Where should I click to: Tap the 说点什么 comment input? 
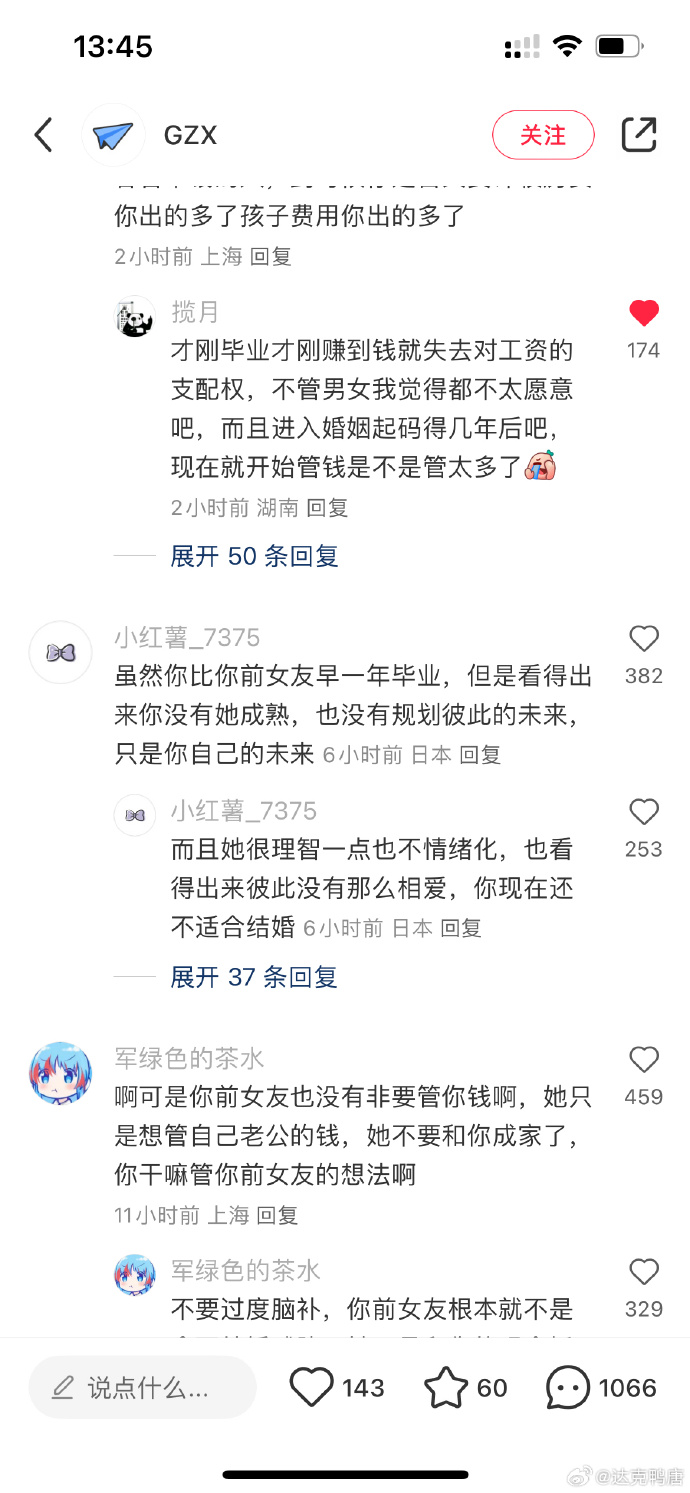143,1388
